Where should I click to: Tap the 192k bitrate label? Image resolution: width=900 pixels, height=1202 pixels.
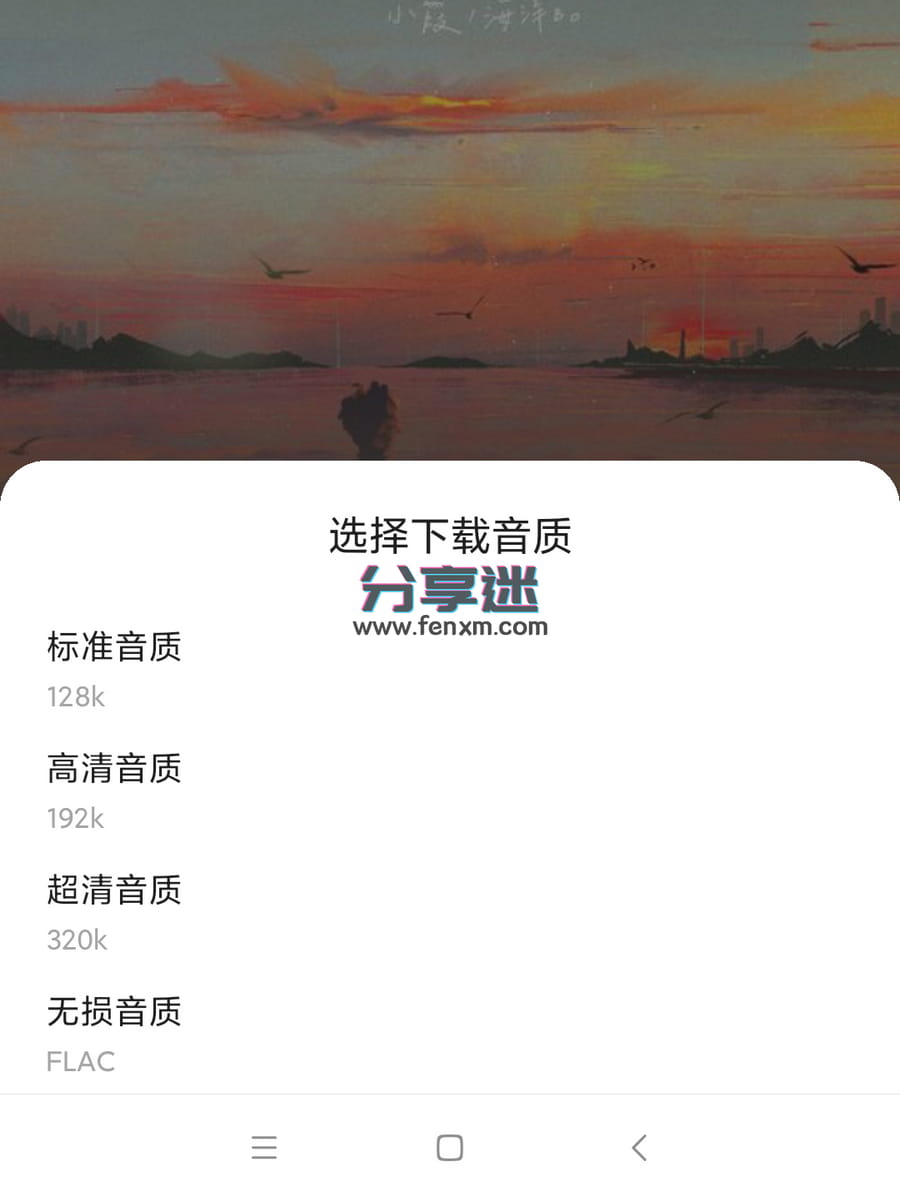click(74, 819)
